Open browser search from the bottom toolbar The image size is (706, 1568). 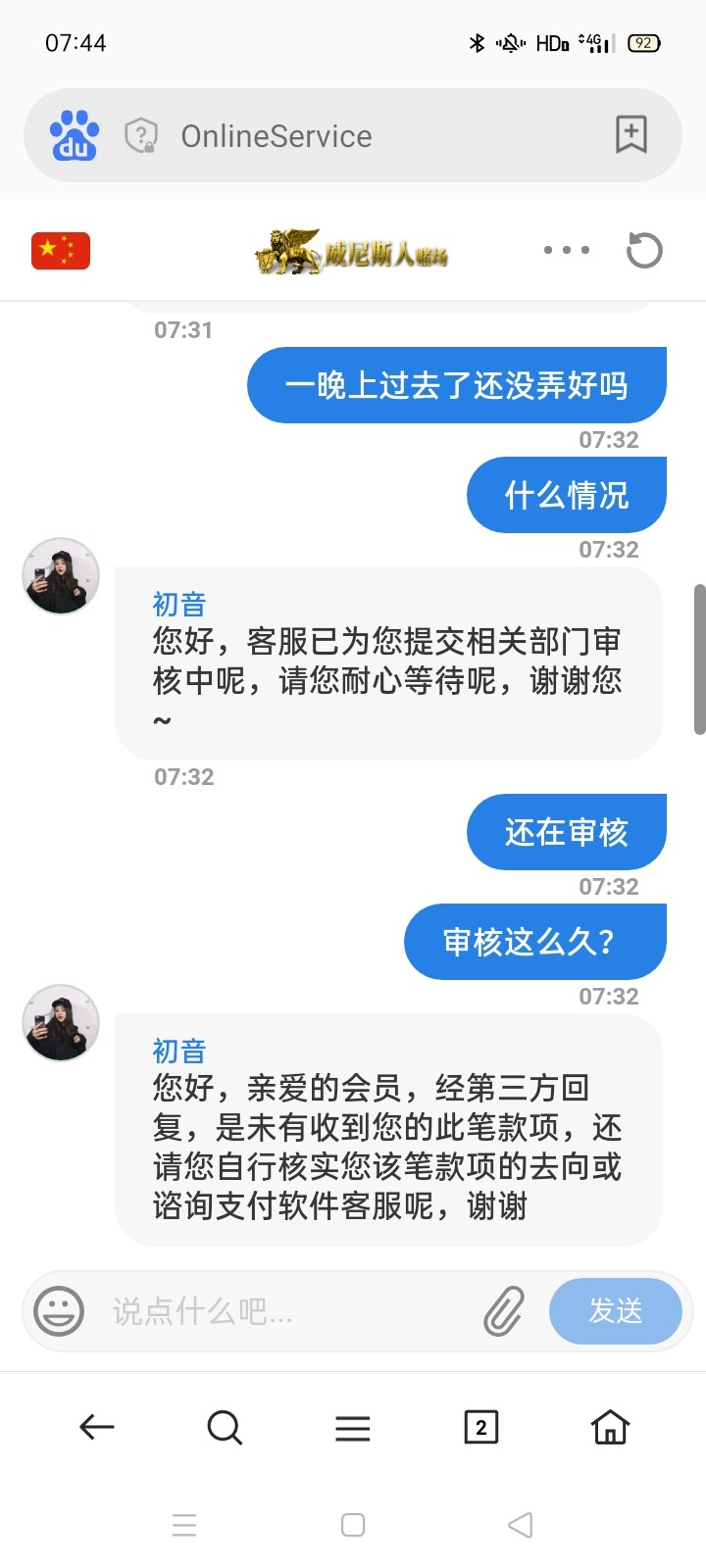225,1427
